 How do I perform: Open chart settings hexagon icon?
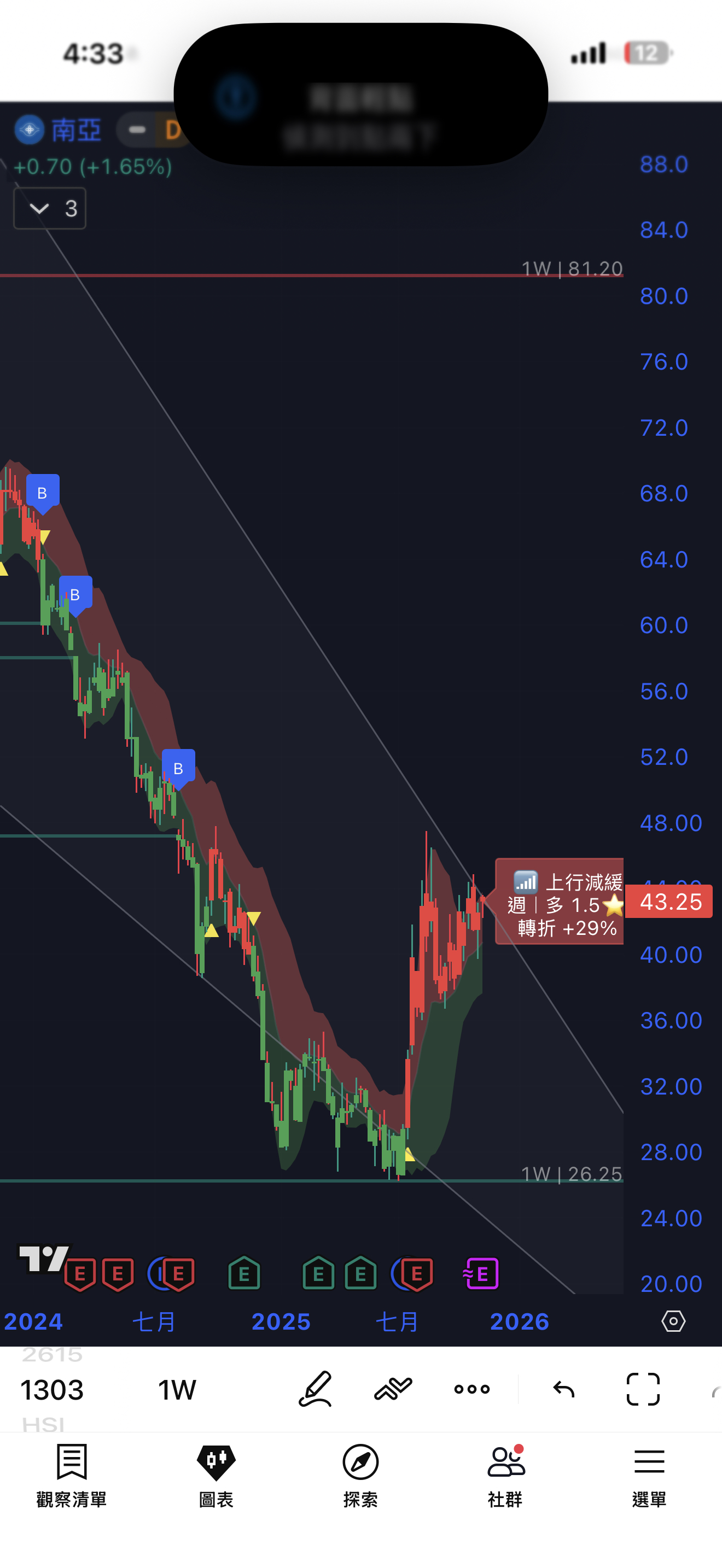coord(673,1321)
